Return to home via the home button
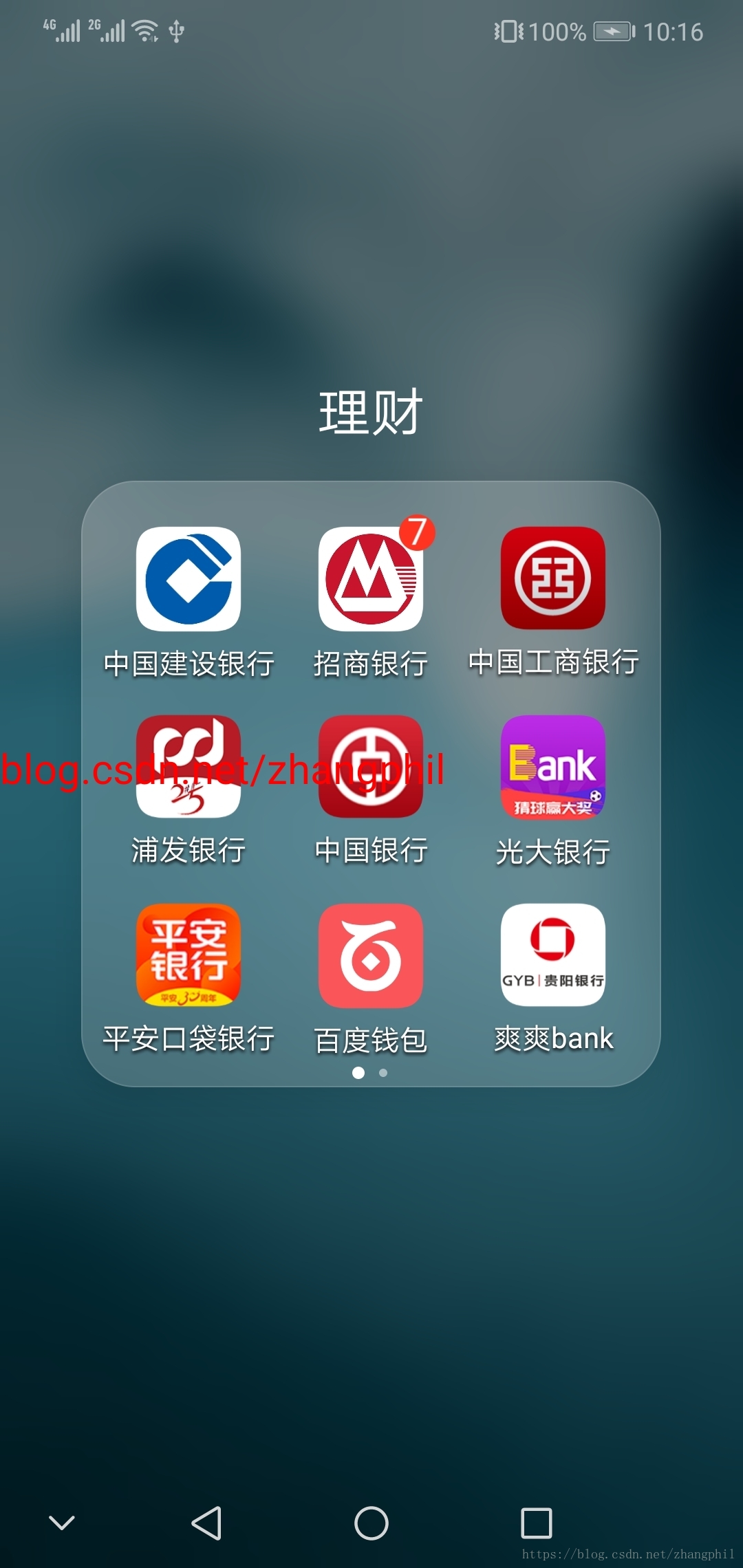 371,1523
